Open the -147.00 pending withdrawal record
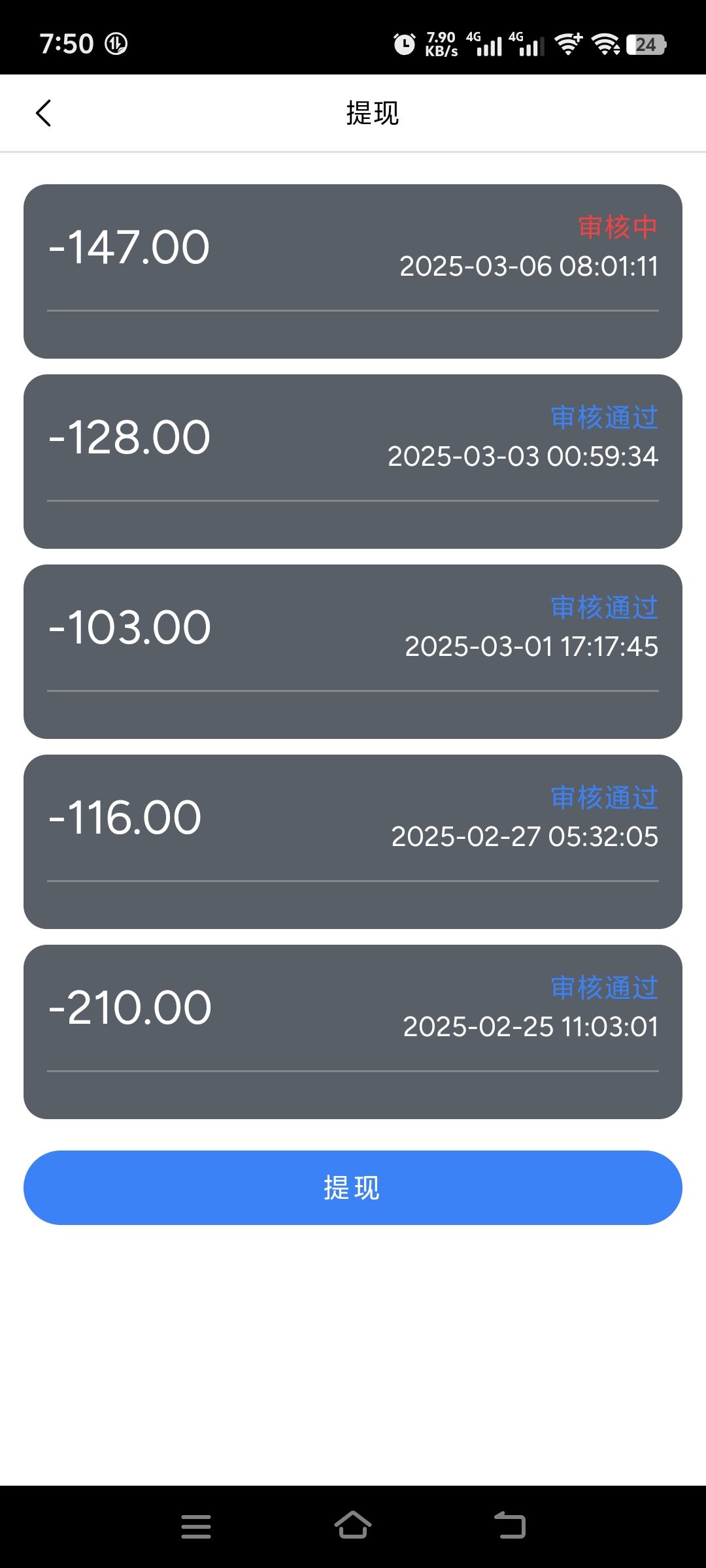This screenshot has width=706, height=1568. (x=353, y=271)
